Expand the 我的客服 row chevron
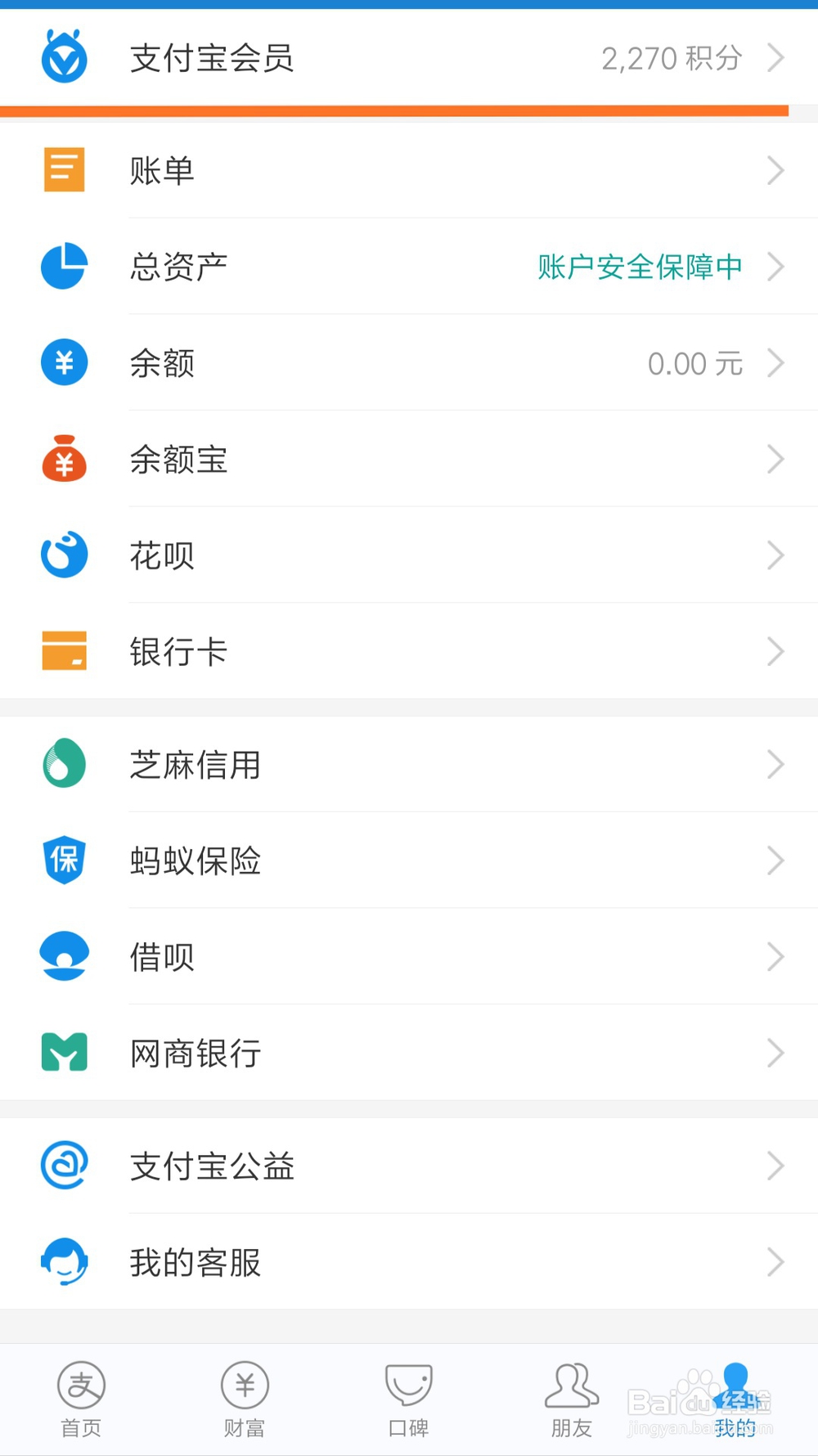Screen dimensions: 818x1456 775,1262
